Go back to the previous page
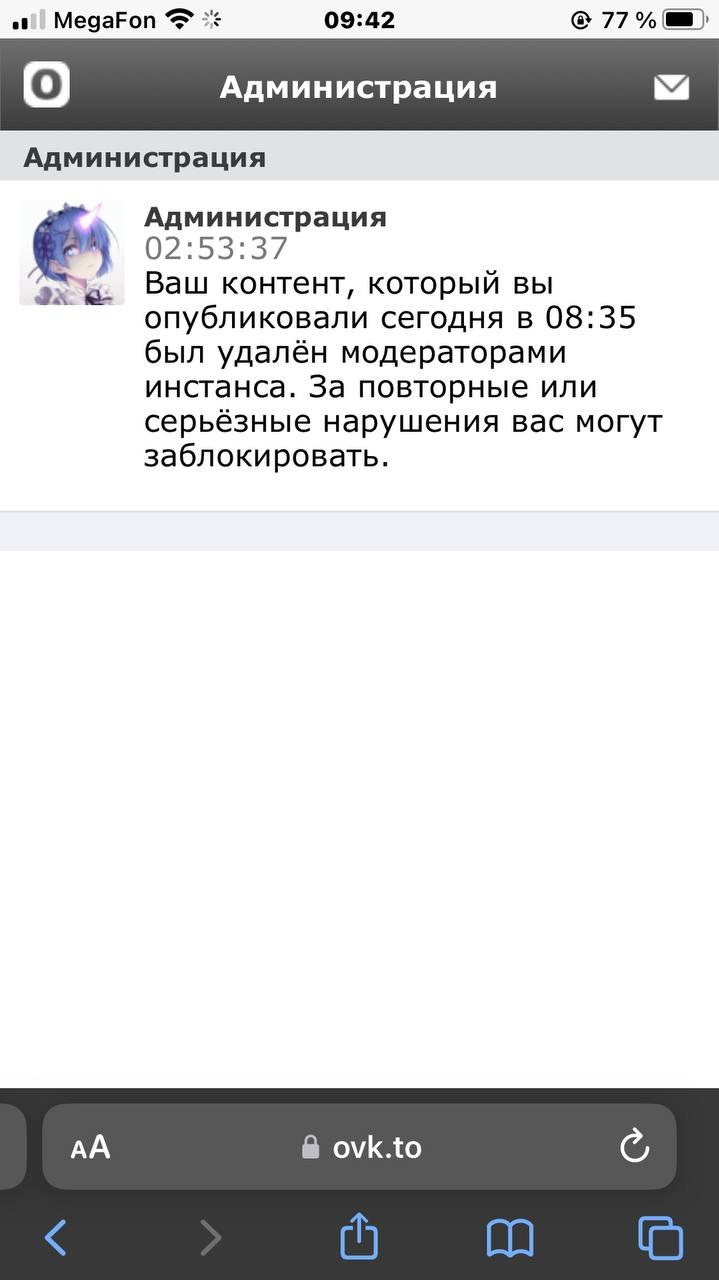Screen dimensions: 719x1280 (56, 1238)
